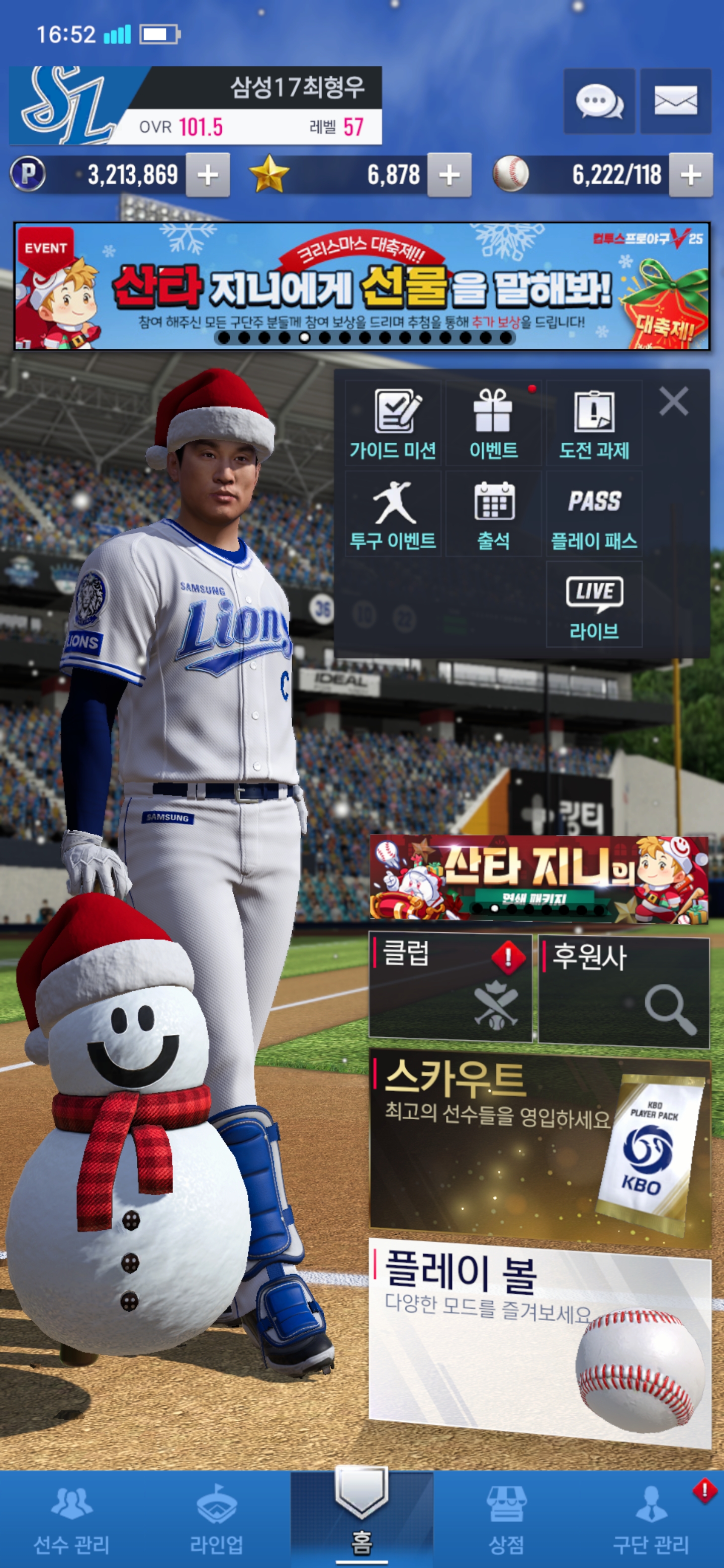Image resolution: width=724 pixels, height=1568 pixels.
Task: Close the quick menu panel
Action: tap(673, 402)
